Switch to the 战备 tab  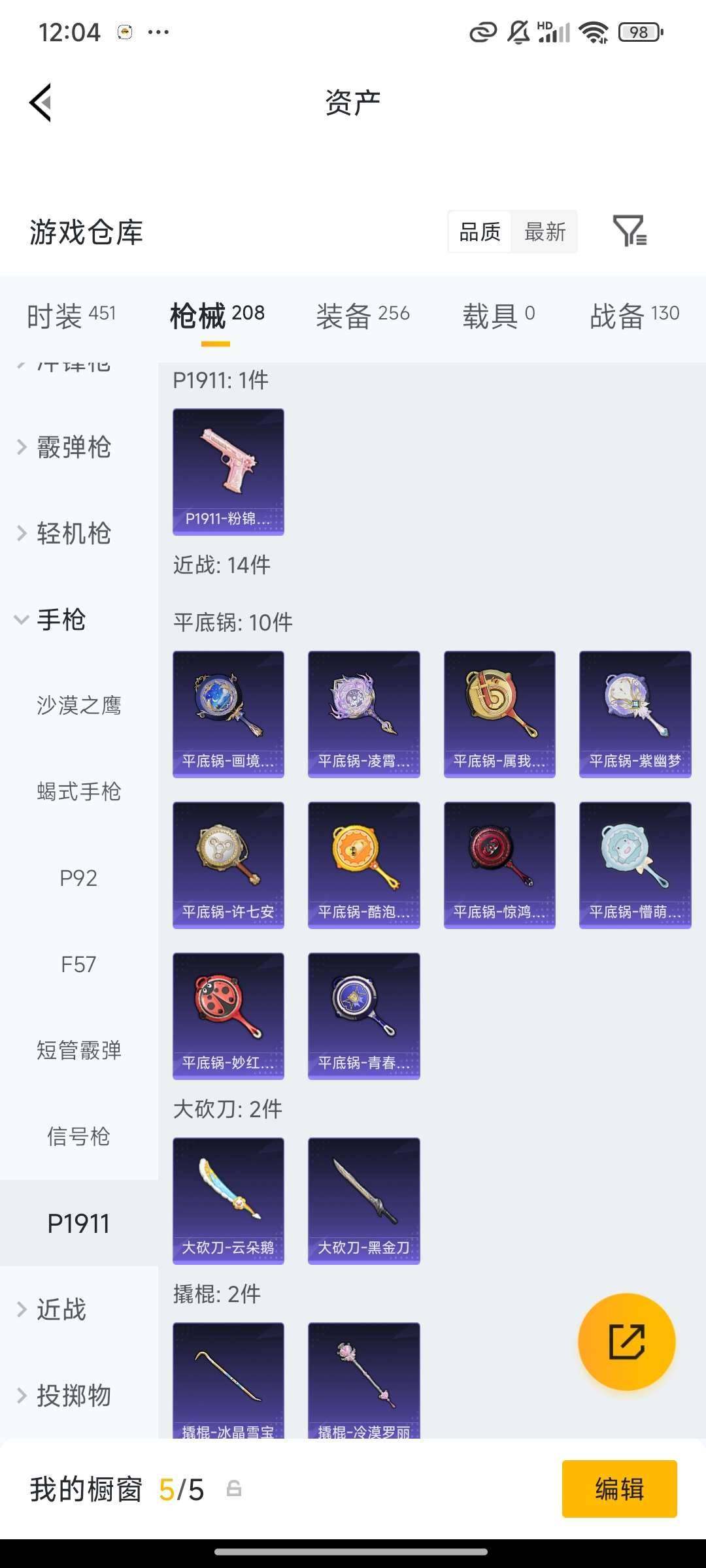click(633, 316)
